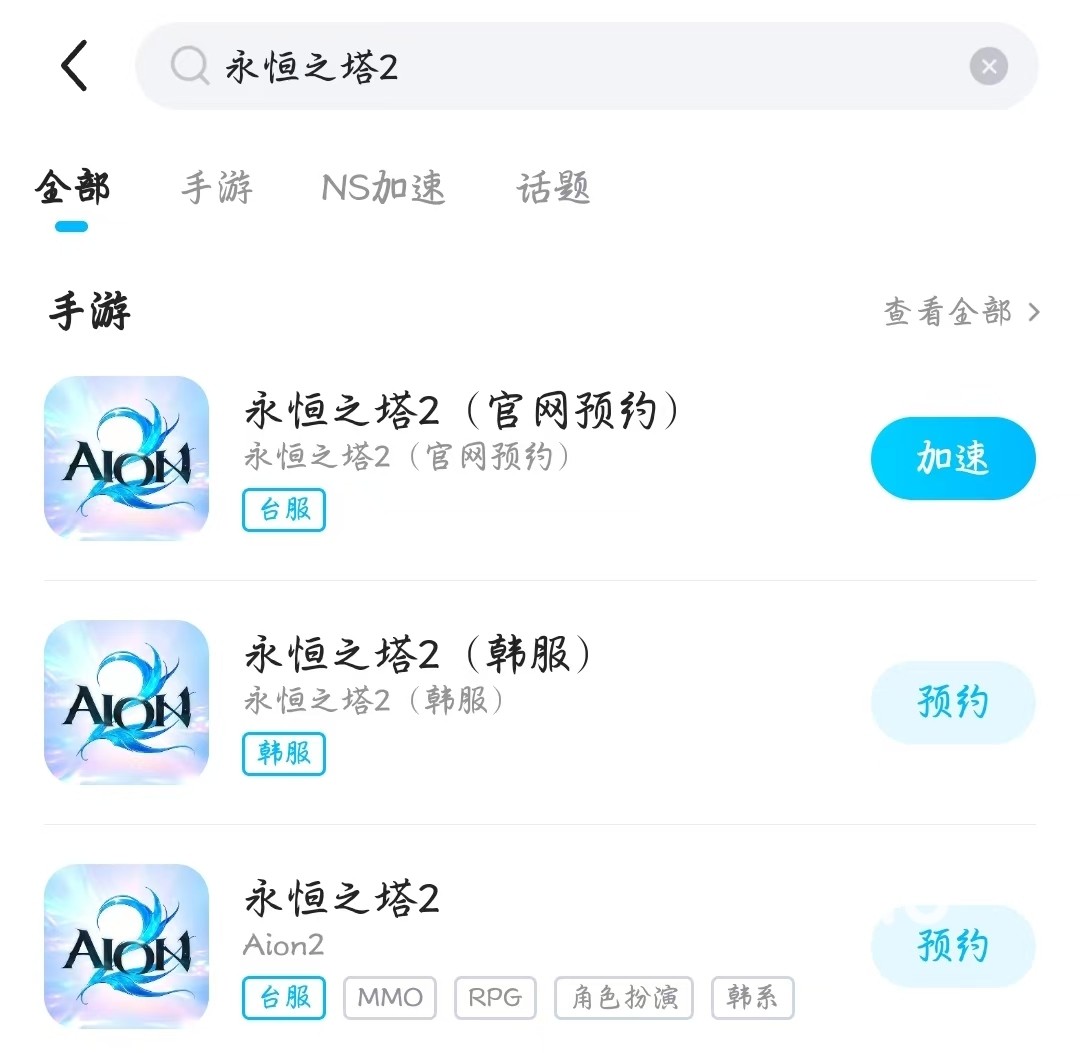
Task: Switch to the NS加速 tab
Action: (x=383, y=188)
